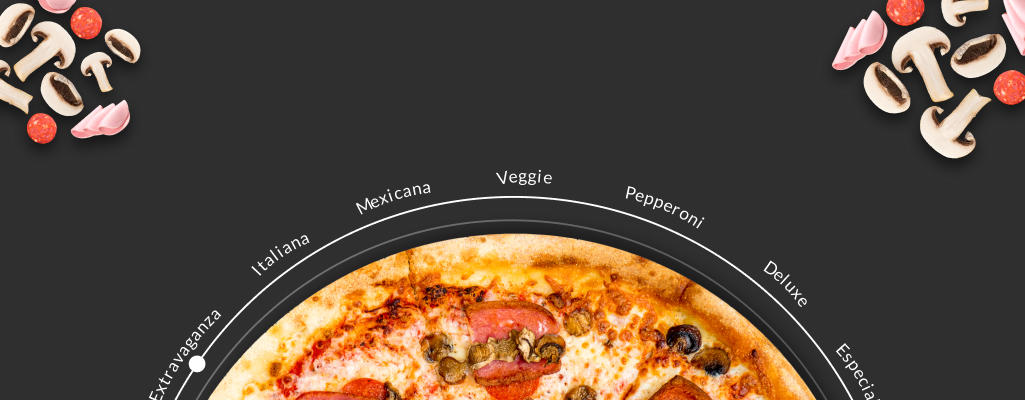Choose the Especial pizza option
The image size is (1025, 400).
pyautogui.click(x=856, y=370)
